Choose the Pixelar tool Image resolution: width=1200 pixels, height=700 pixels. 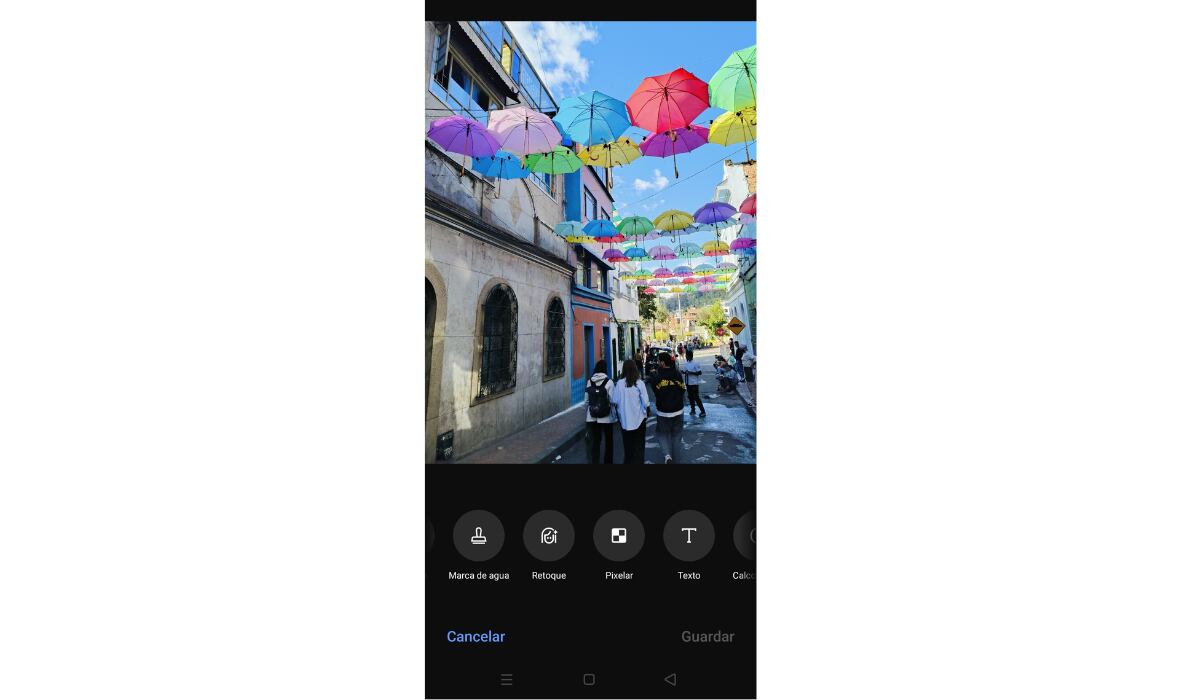[618, 536]
